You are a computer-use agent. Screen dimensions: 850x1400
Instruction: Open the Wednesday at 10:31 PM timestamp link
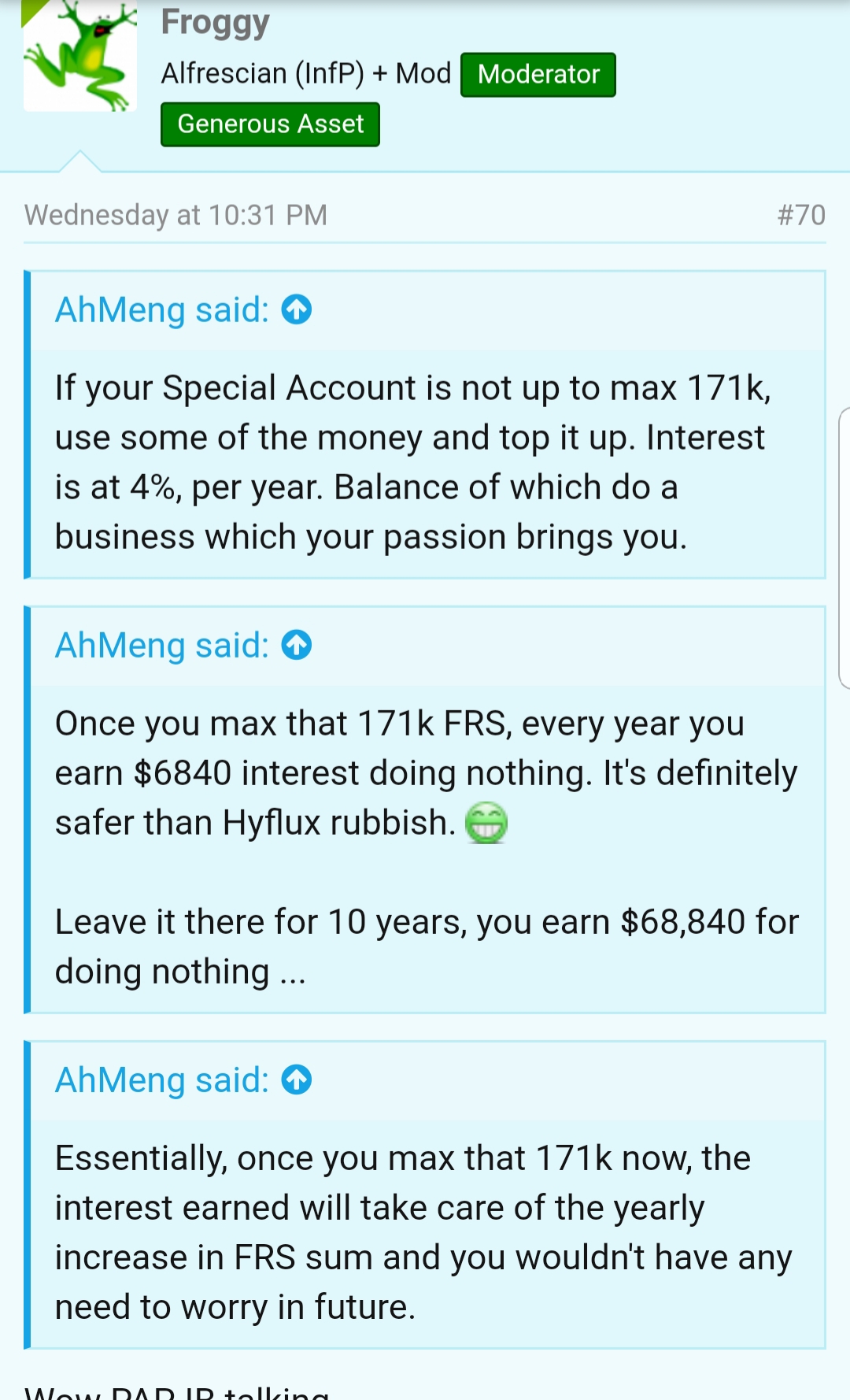pyautogui.click(x=176, y=215)
